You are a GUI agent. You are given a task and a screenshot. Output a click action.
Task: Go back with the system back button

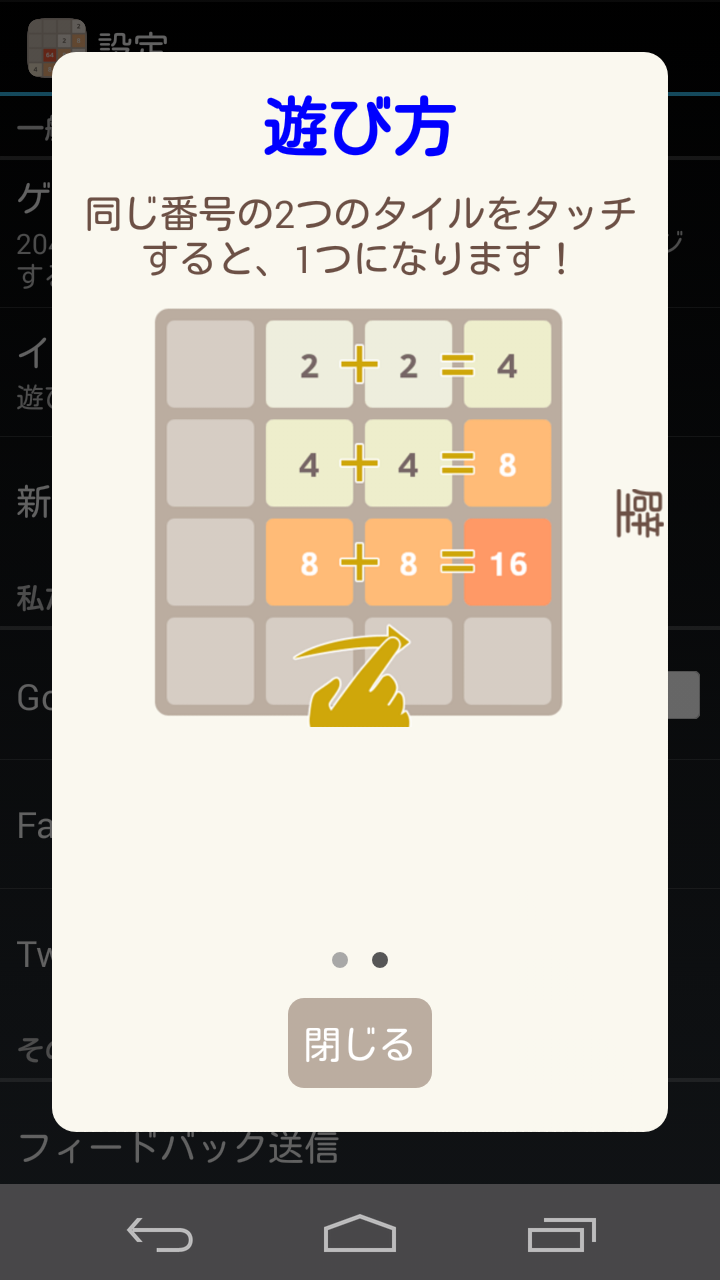(x=160, y=1234)
